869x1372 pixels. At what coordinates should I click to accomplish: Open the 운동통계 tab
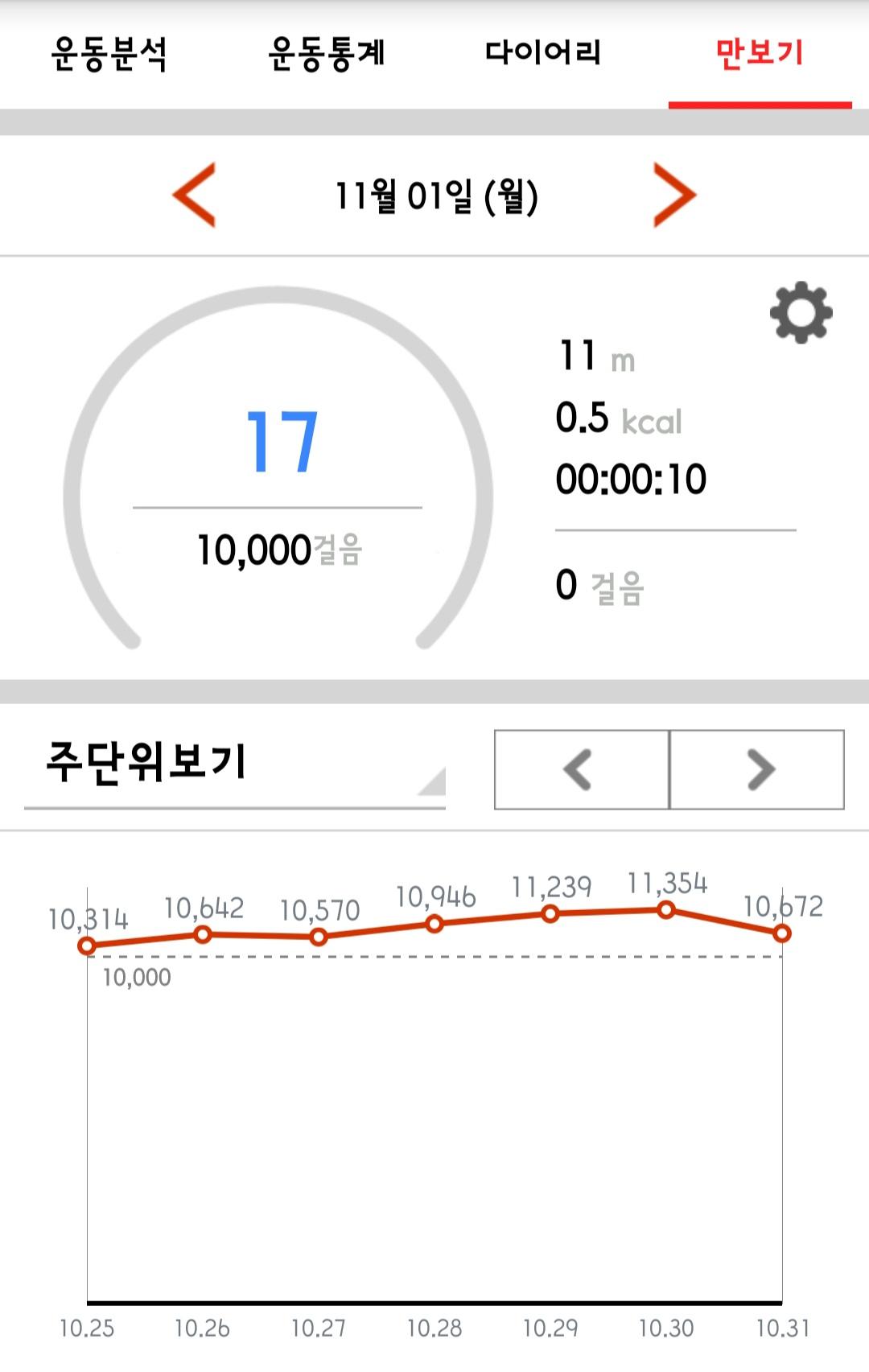click(326, 55)
